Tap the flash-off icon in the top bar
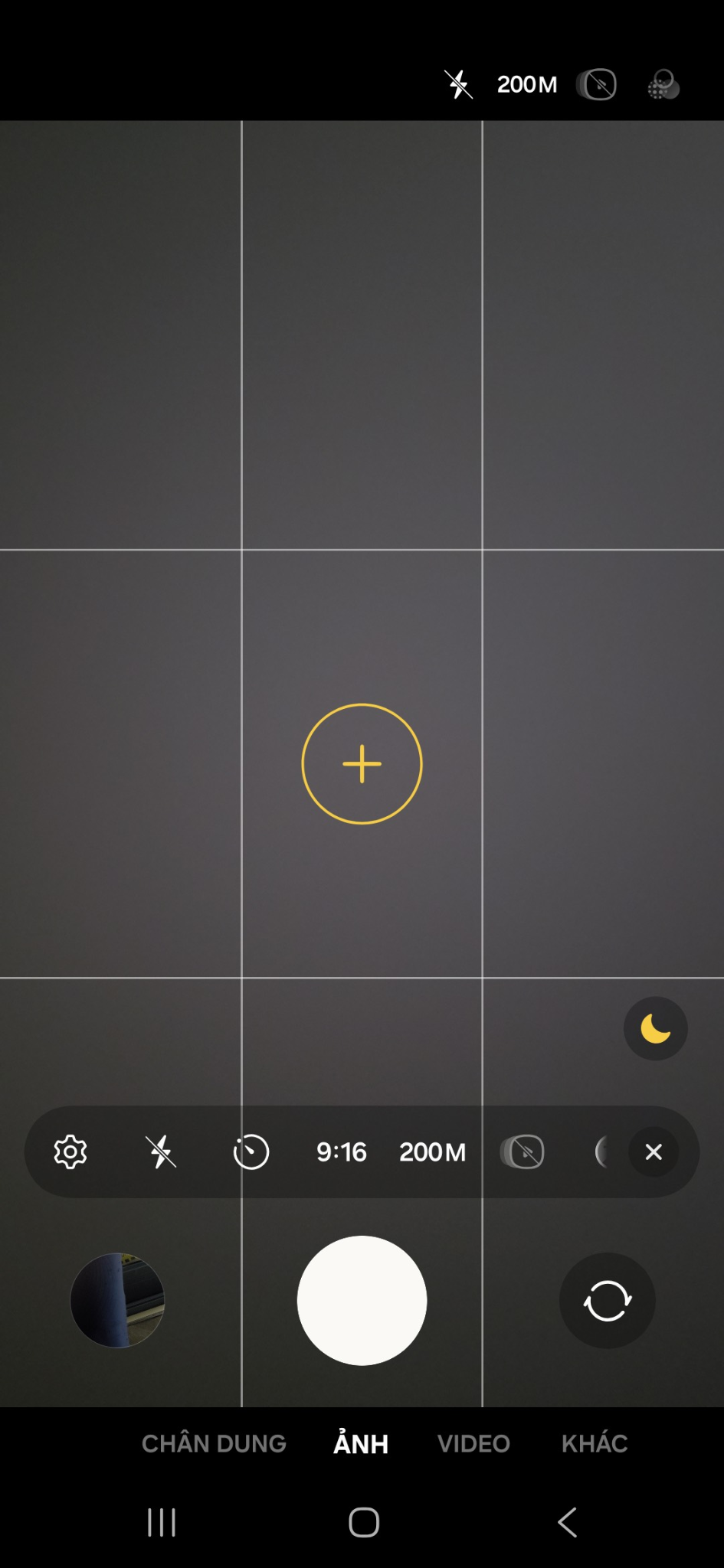This screenshot has width=724, height=1568. pyautogui.click(x=459, y=84)
